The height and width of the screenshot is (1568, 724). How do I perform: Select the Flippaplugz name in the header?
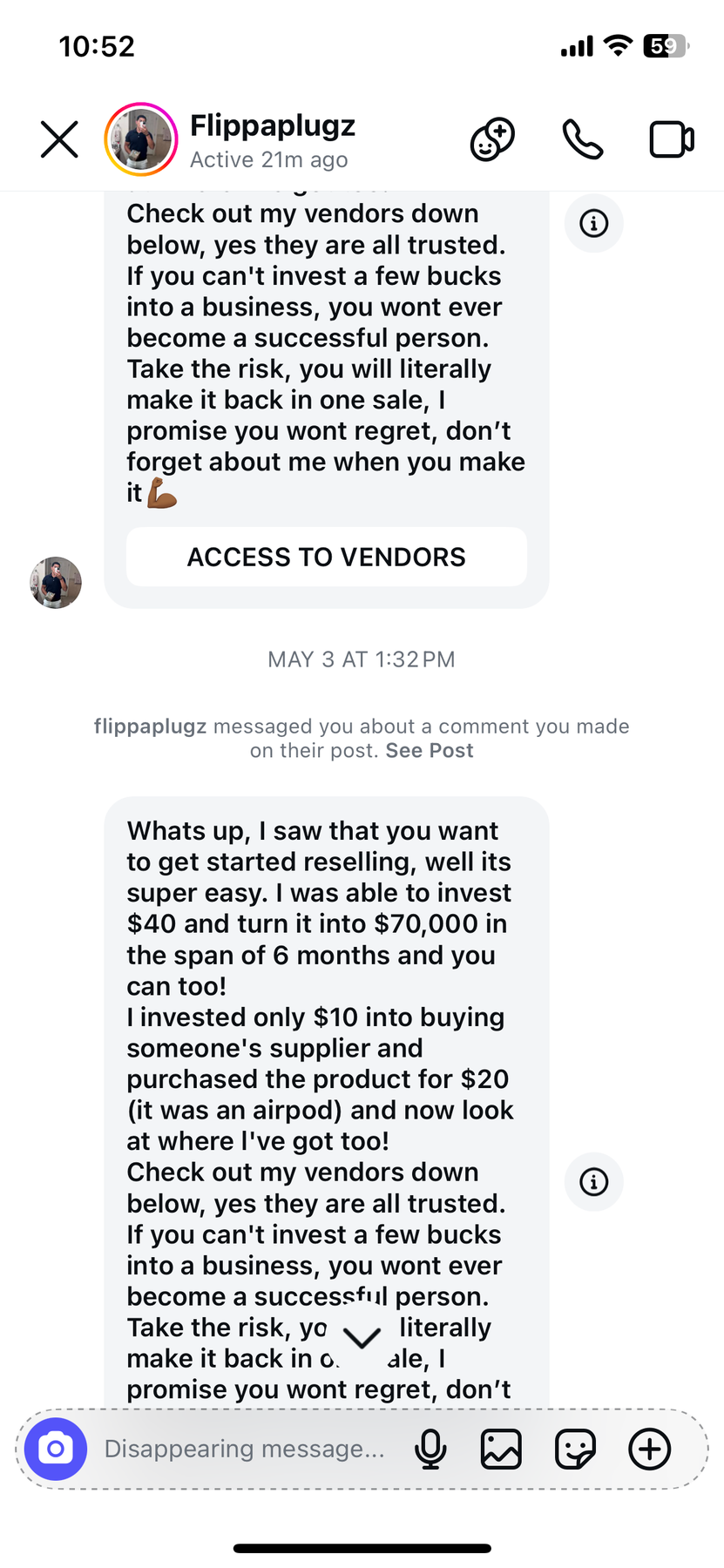[x=272, y=125]
